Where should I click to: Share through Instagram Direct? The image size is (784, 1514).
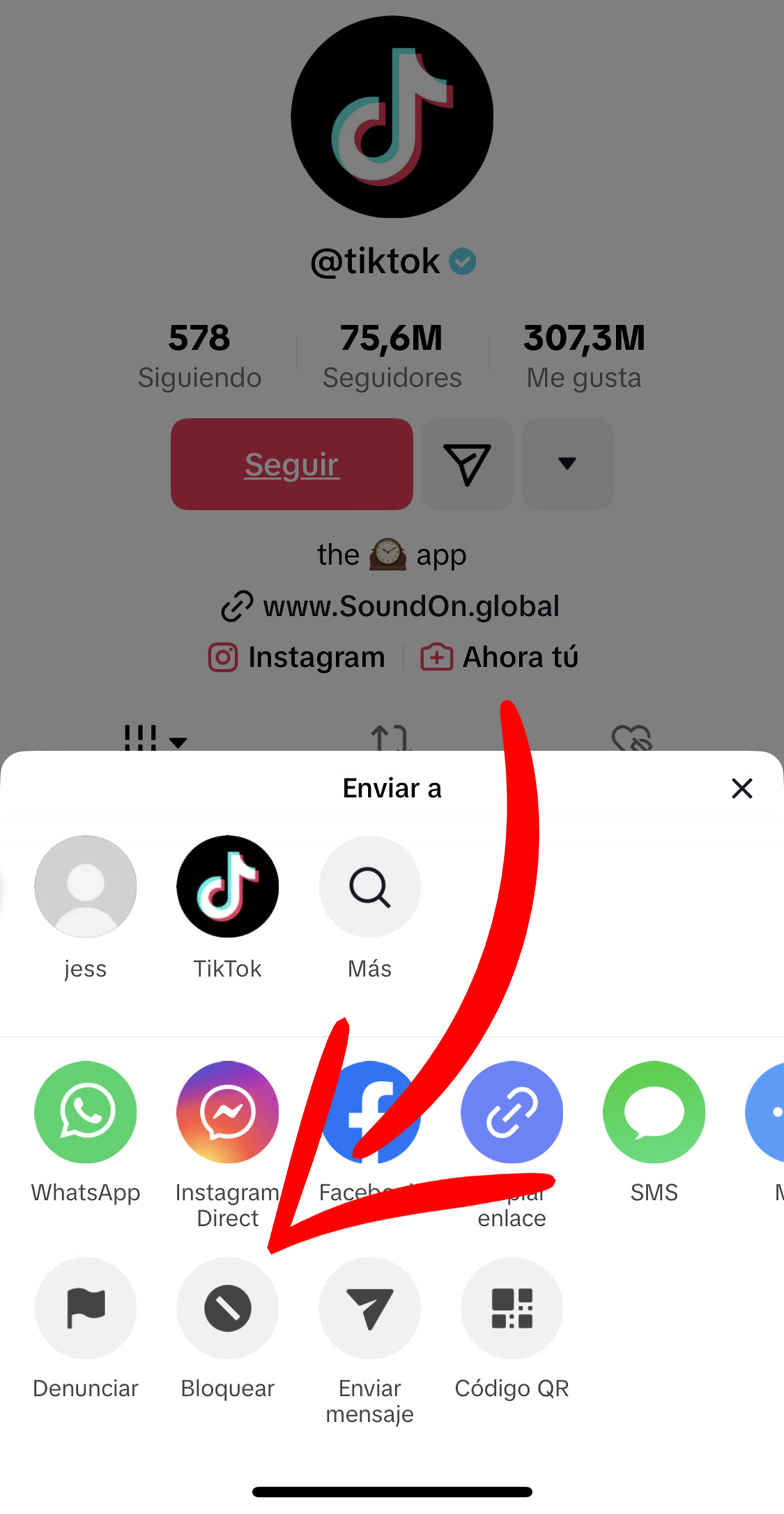coord(227,1112)
